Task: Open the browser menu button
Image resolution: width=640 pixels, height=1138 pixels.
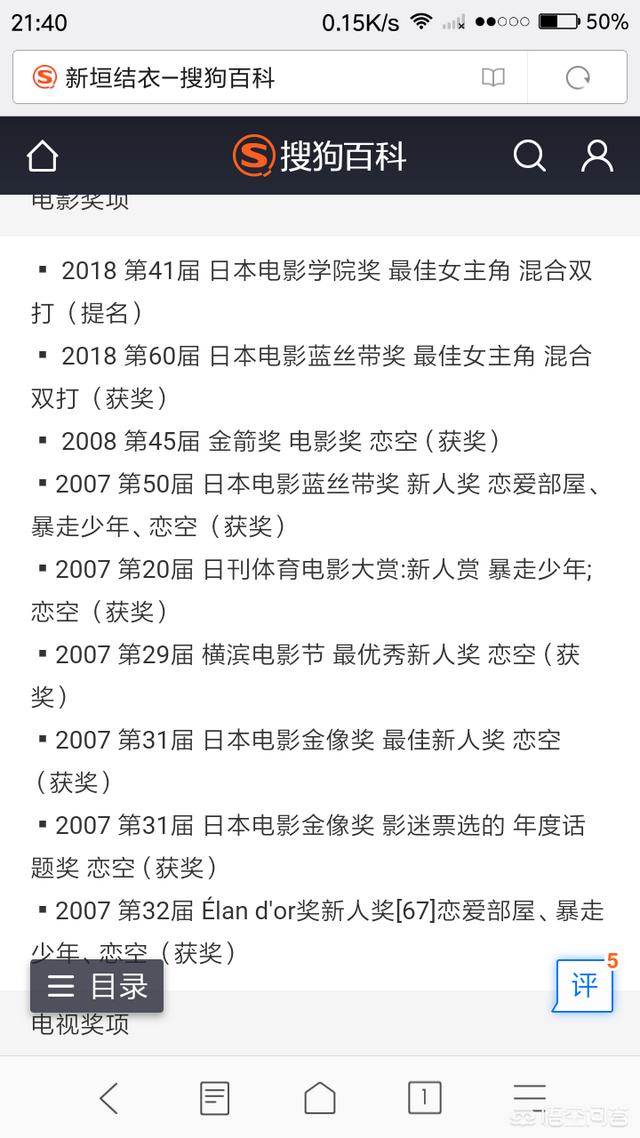Action: pyautogui.click(x=530, y=1098)
